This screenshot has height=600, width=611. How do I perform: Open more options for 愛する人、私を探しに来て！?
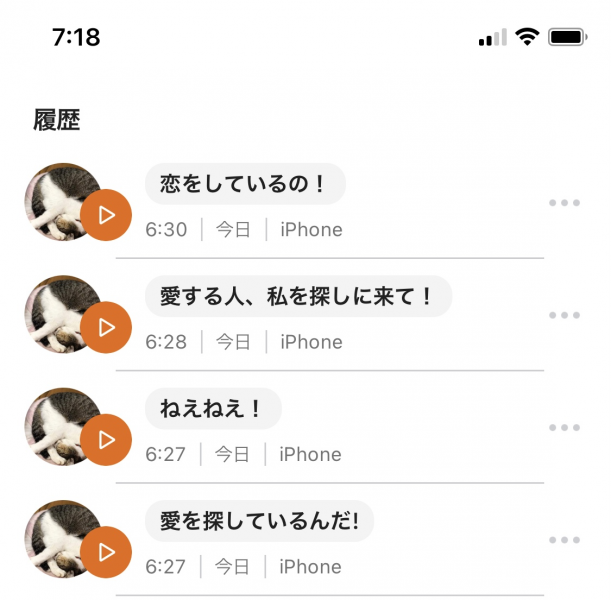[x=564, y=315]
